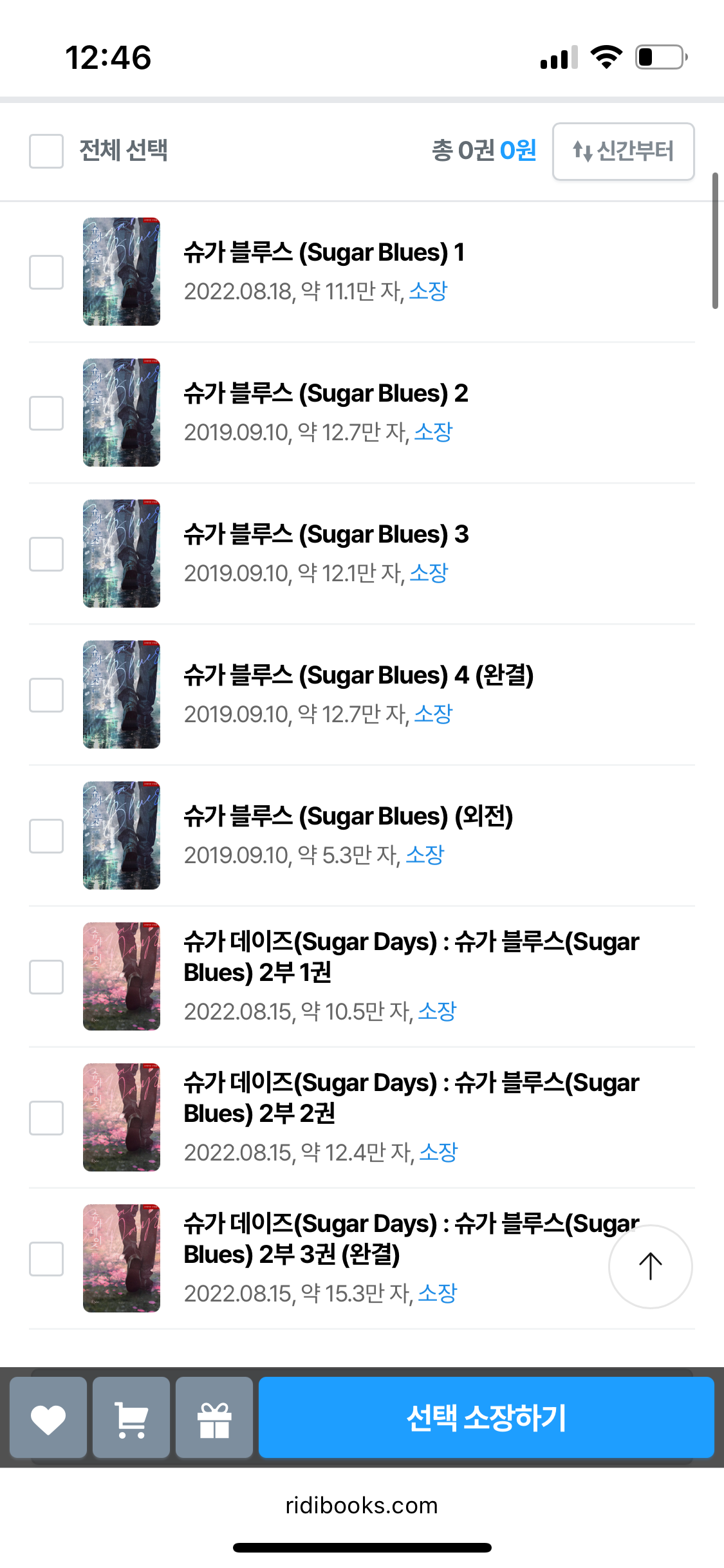This screenshot has height=1568, width=724.
Task: Tick the 슈가 블루스 (Sugar Blues) 2 checkbox
Action: click(46, 413)
